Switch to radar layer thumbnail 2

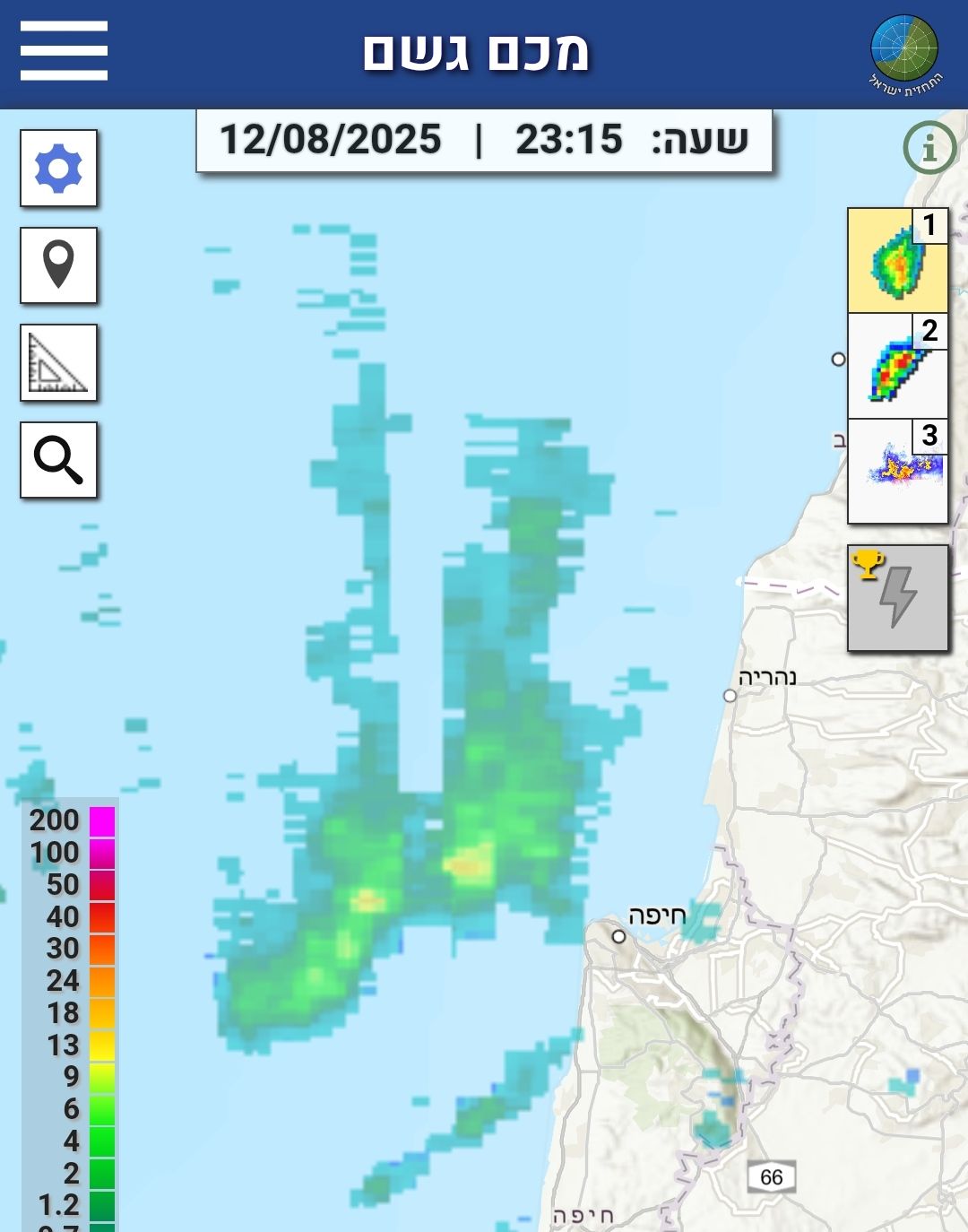pos(897,366)
